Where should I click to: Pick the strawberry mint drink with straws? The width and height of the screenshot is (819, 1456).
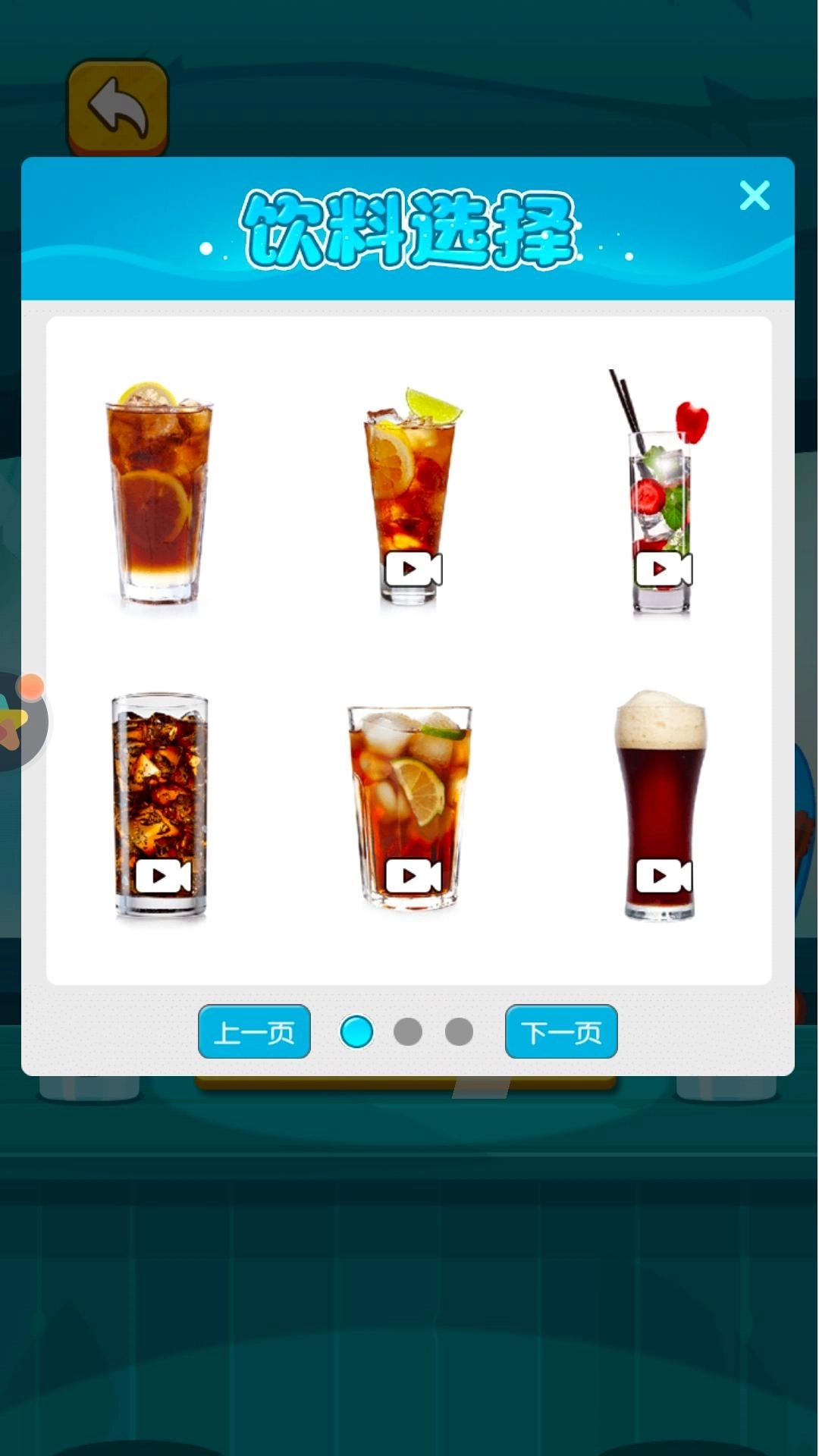point(661,497)
